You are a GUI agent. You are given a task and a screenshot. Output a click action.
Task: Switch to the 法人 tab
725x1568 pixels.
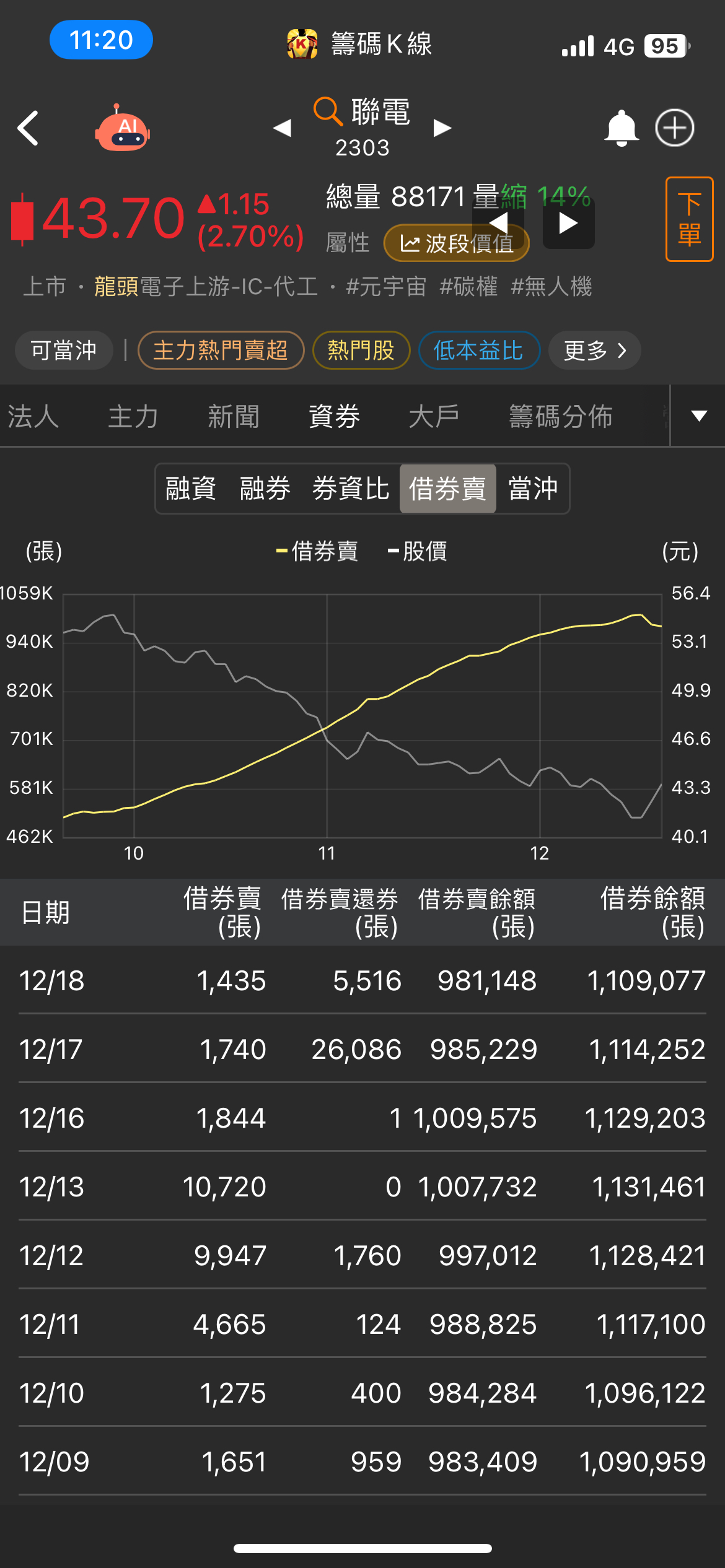click(x=33, y=416)
